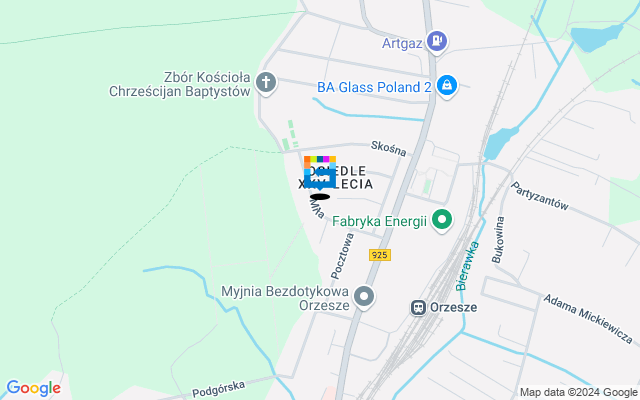
Task: Select the BA Glass Poland 2 pin
Action: click(447, 86)
